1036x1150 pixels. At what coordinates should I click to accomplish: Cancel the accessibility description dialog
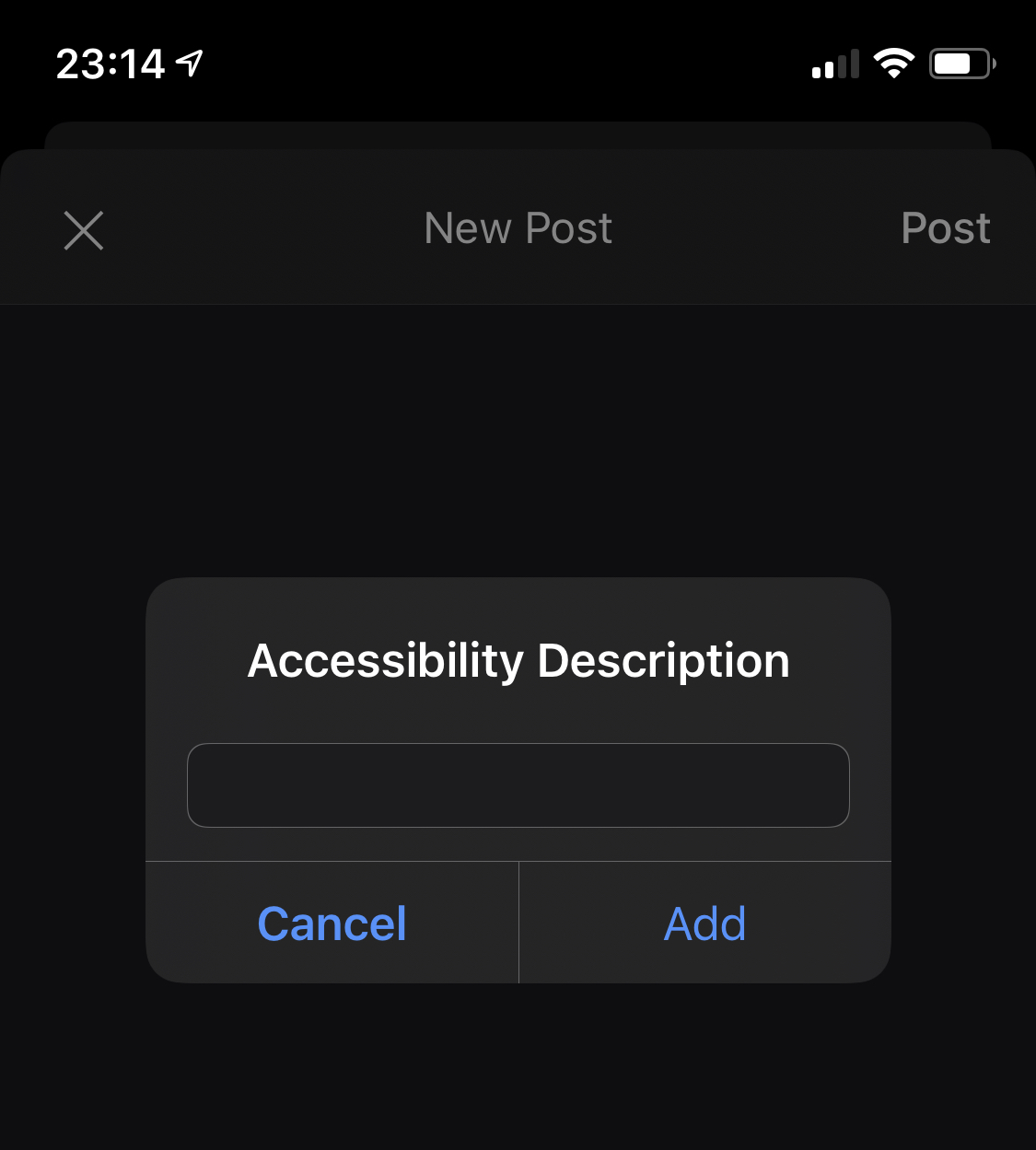[332, 923]
